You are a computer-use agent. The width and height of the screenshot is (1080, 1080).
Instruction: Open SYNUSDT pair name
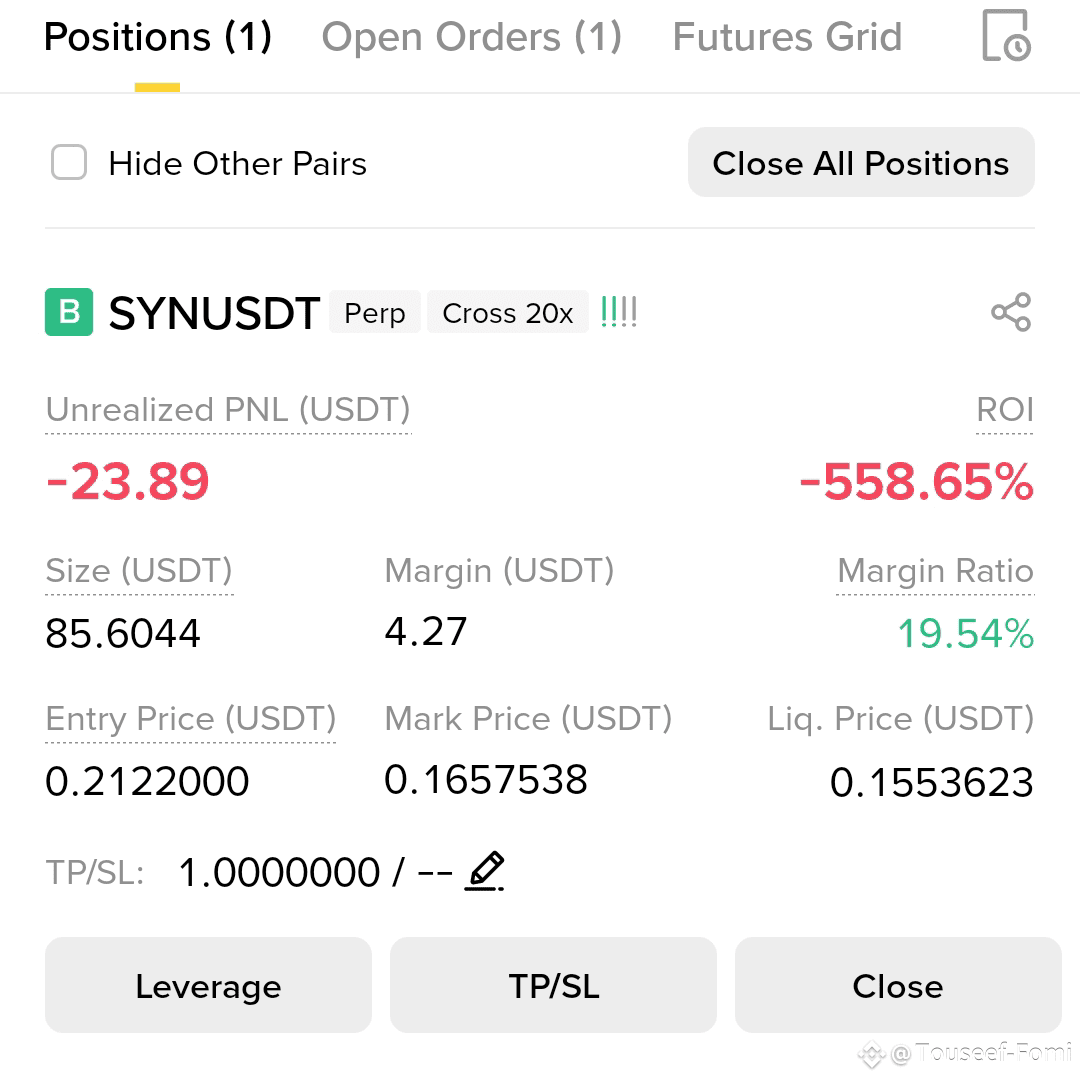(x=214, y=313)
